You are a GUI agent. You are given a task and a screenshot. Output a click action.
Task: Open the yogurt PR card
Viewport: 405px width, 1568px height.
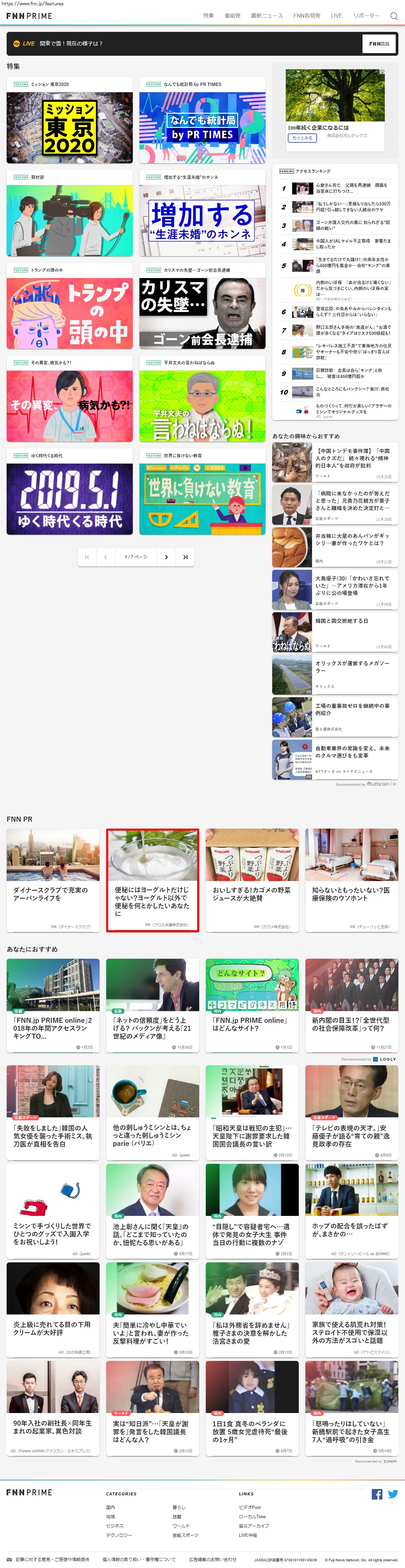tap(152, 880)
